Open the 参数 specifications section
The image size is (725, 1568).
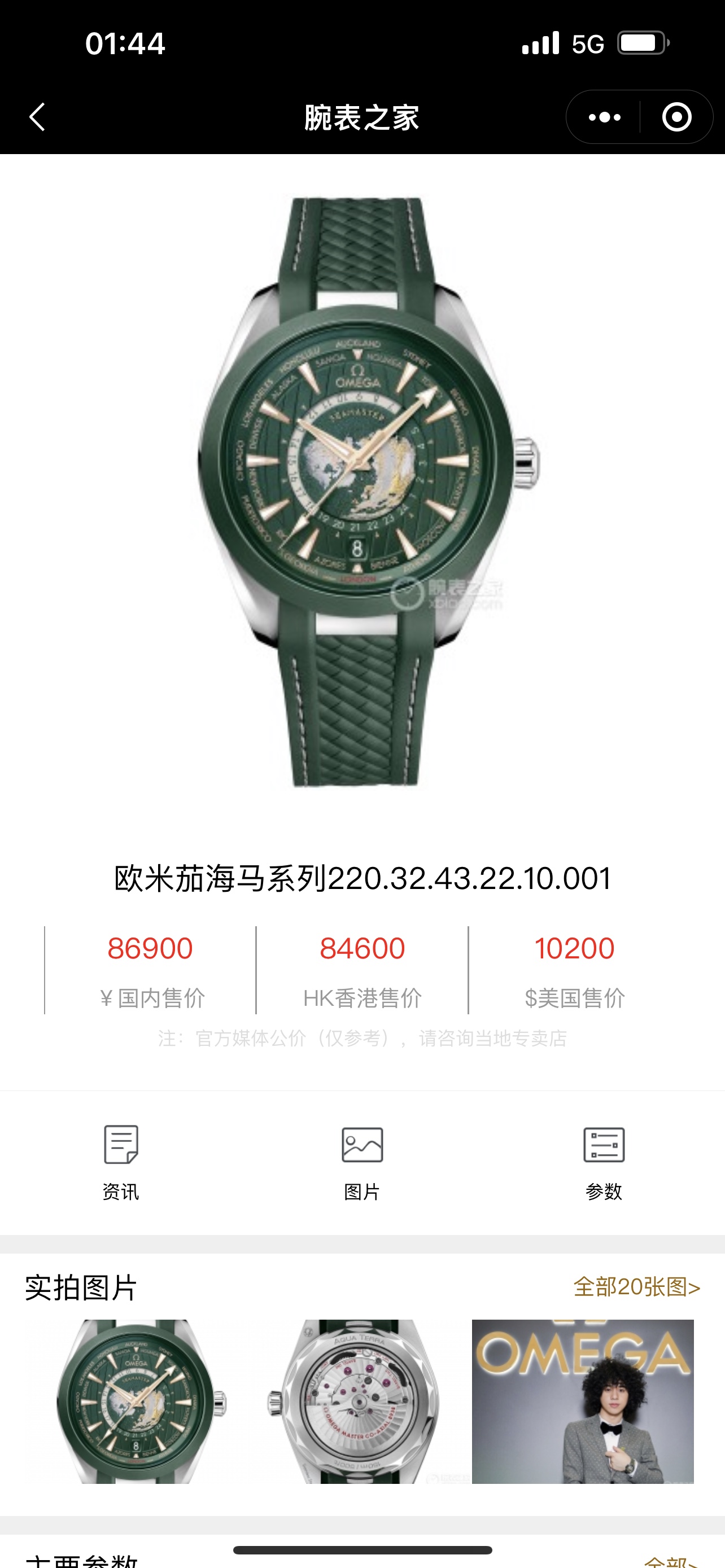coord(604,1162)
